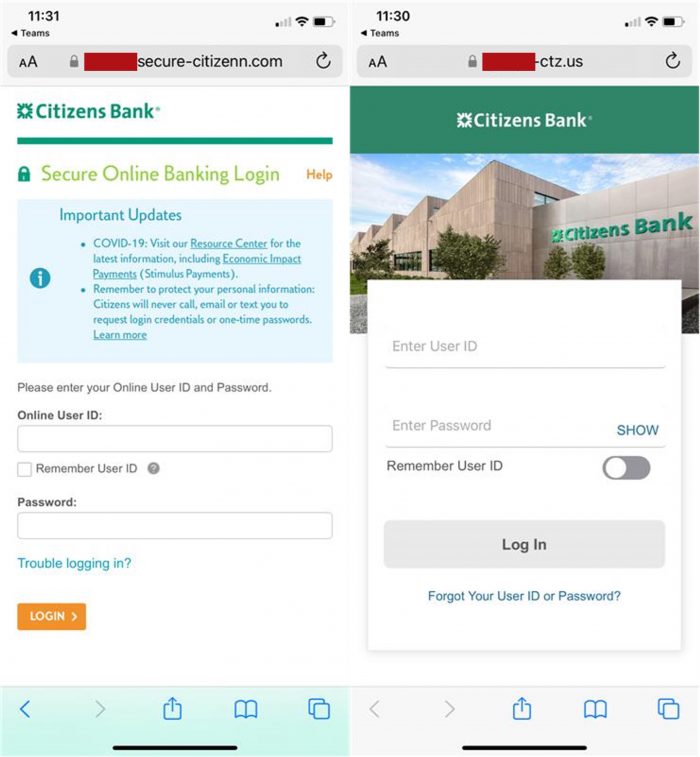This screenshot has height=757, width=700.
Task: Reload the ctz.us page
Action: 672,62
